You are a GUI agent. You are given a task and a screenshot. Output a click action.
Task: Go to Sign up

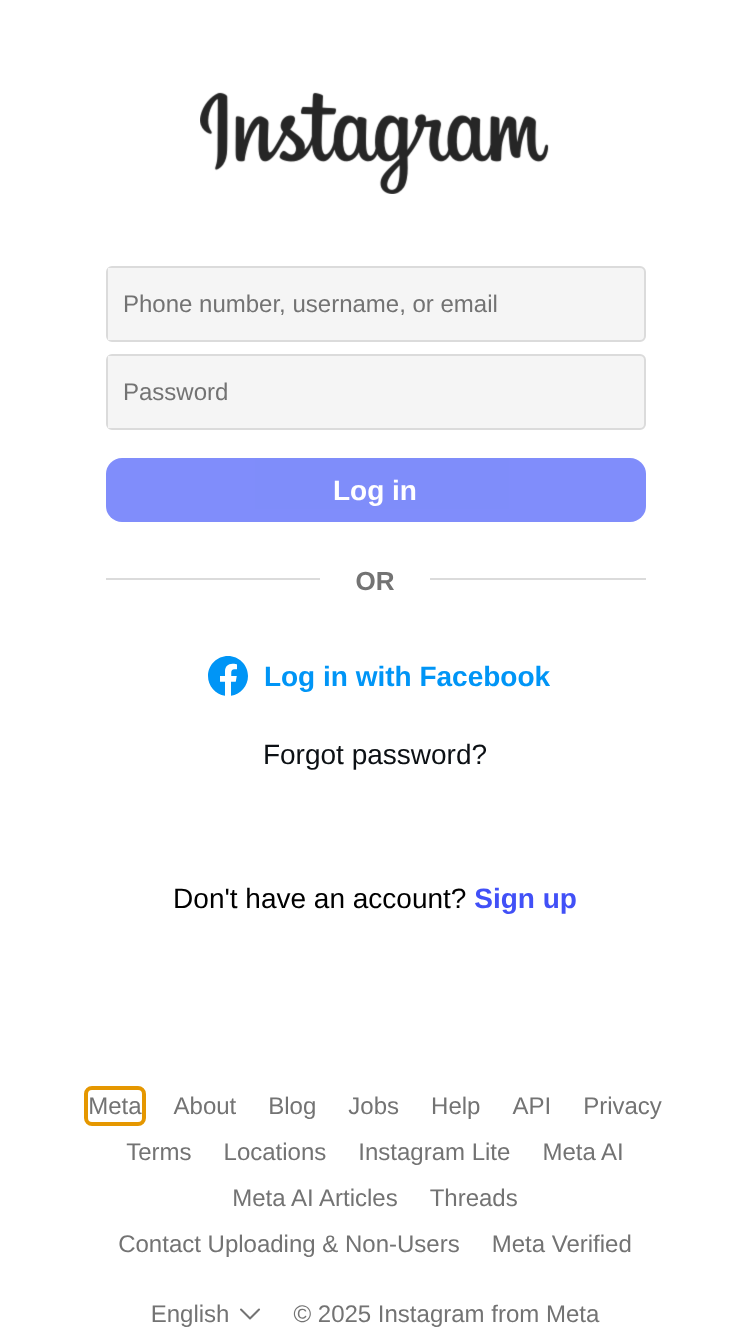(x=525, y=899)
